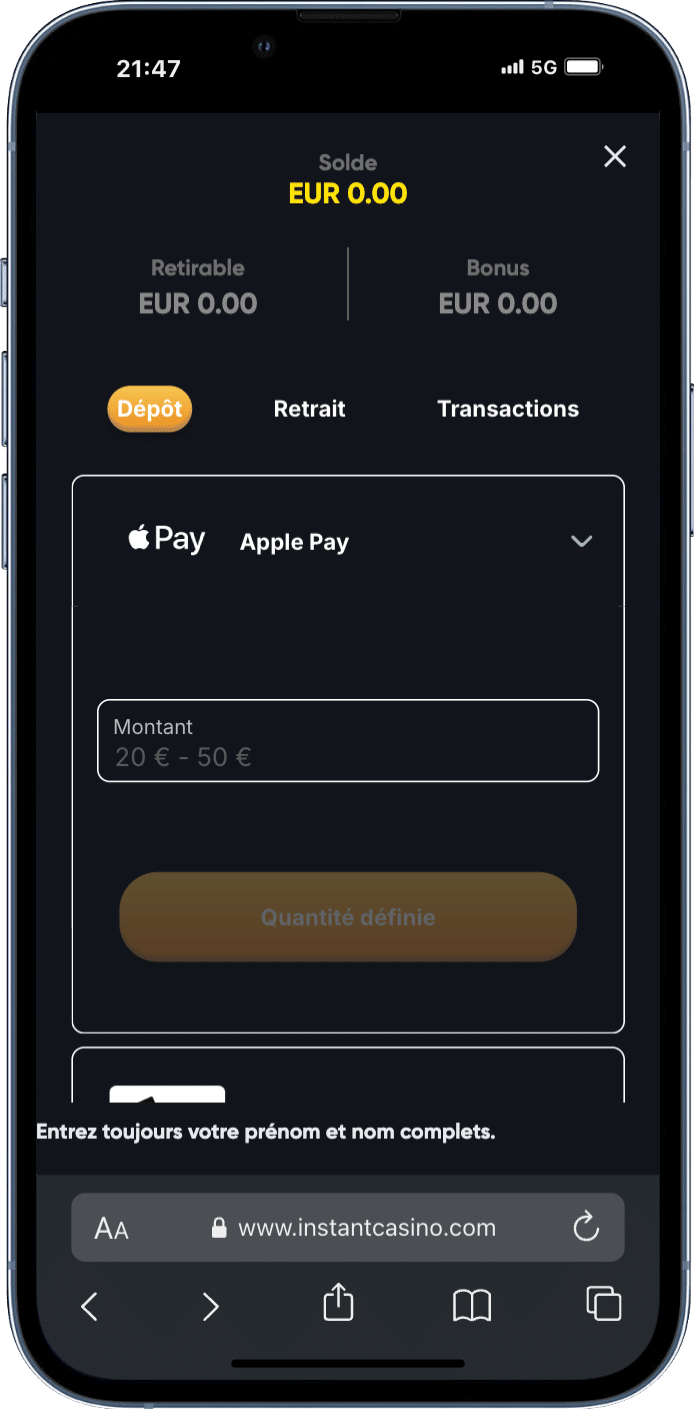
Task: Focus the Montant amount field
Action: point(348,741)
